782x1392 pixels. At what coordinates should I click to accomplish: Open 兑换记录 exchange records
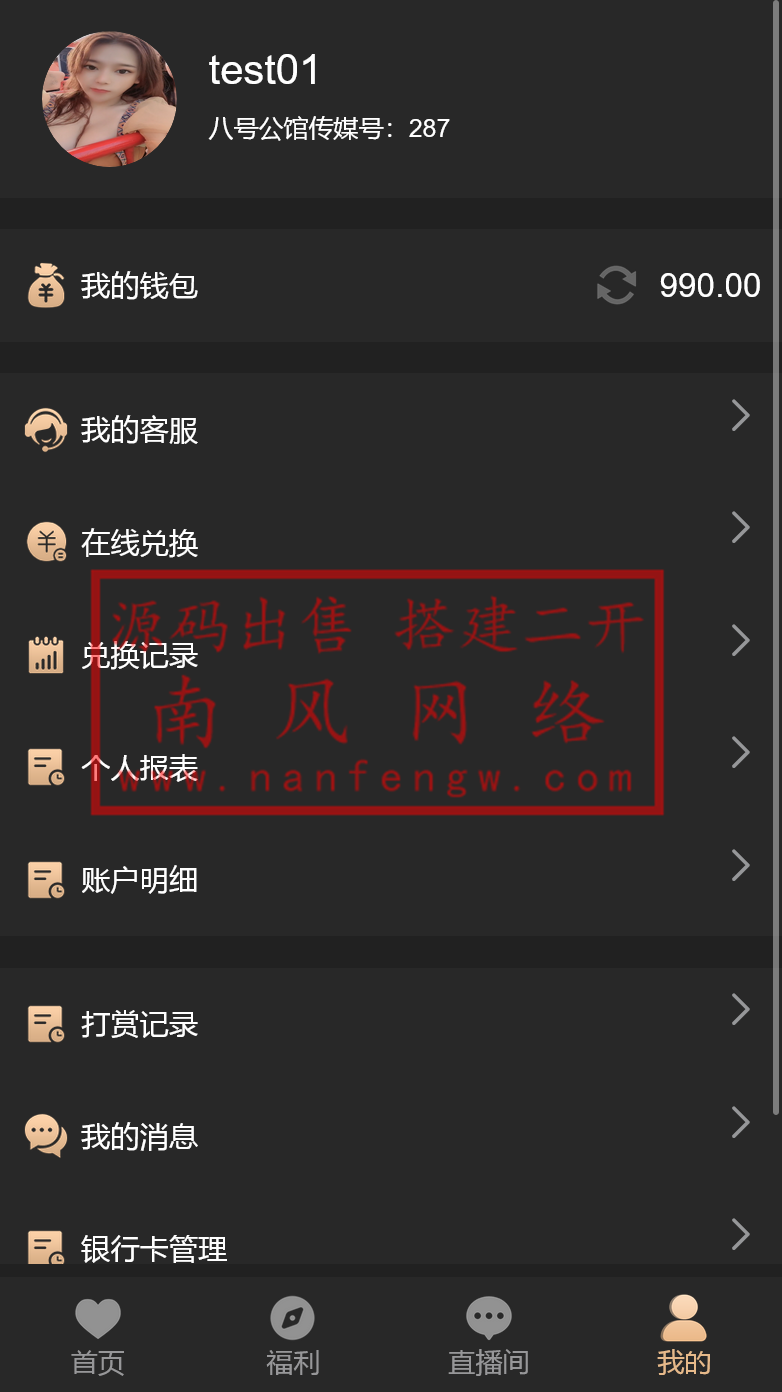[x=139, y=656]
